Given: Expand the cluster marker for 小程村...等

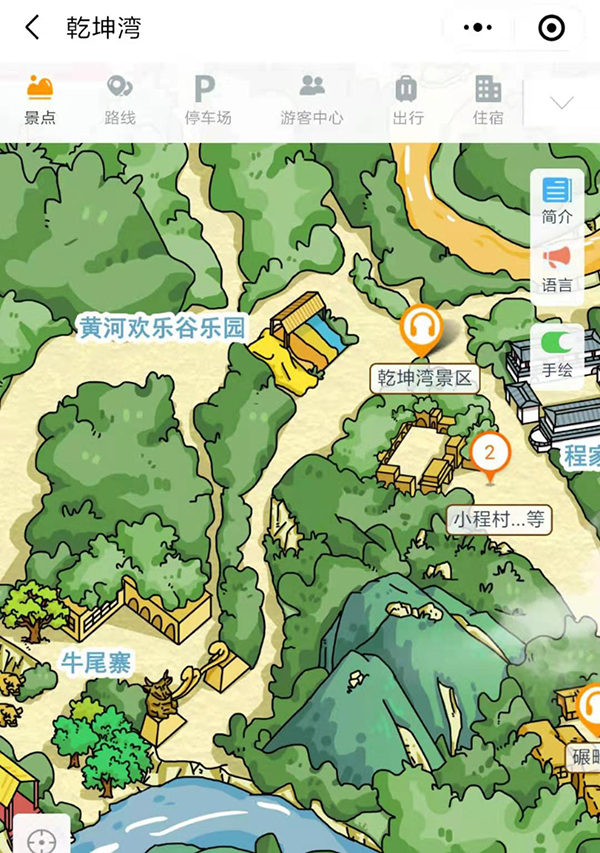Looking at the screenshot, I should (490, 455).
